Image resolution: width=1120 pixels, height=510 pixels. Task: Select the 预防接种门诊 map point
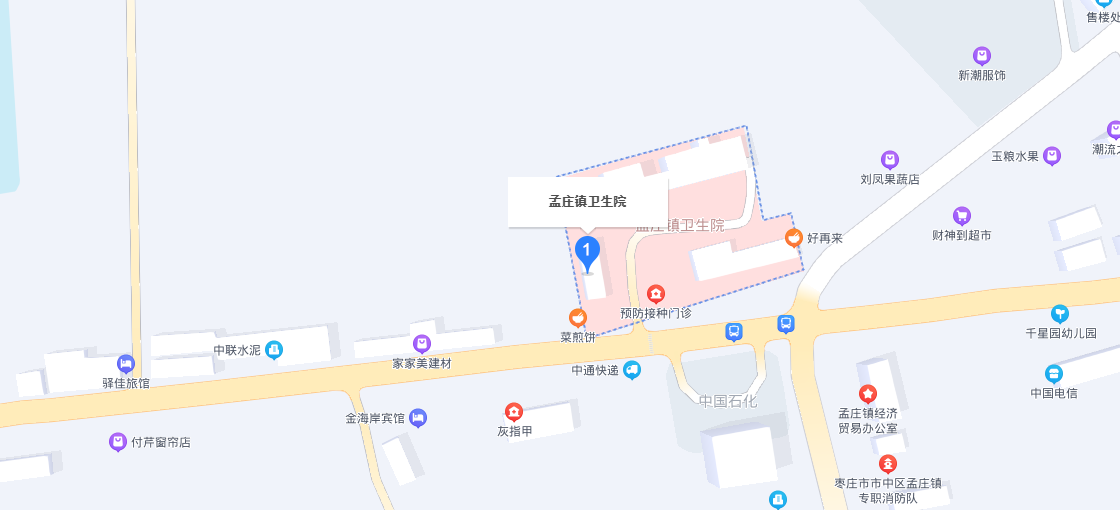coord(656,294)
